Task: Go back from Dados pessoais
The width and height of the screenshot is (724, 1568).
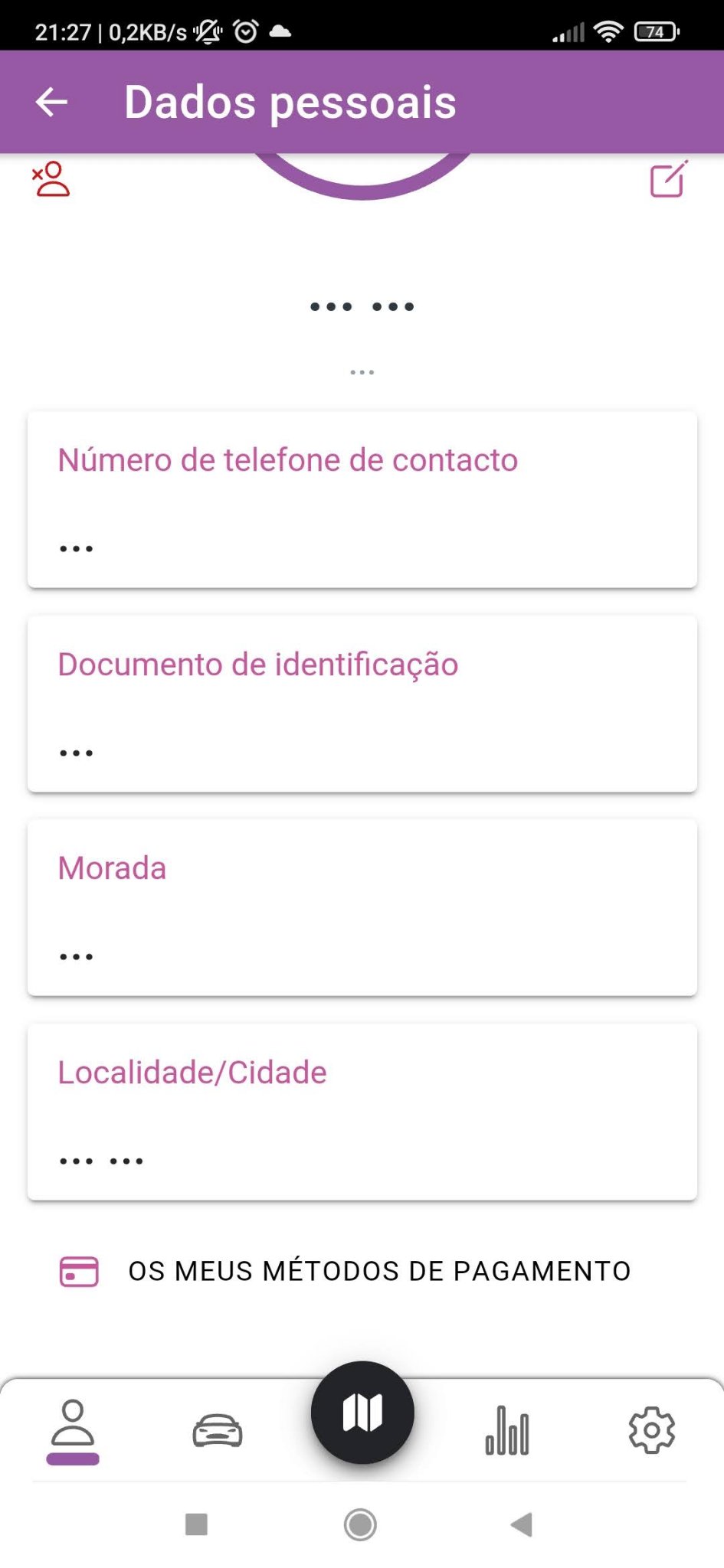Action: coord(52,102)
